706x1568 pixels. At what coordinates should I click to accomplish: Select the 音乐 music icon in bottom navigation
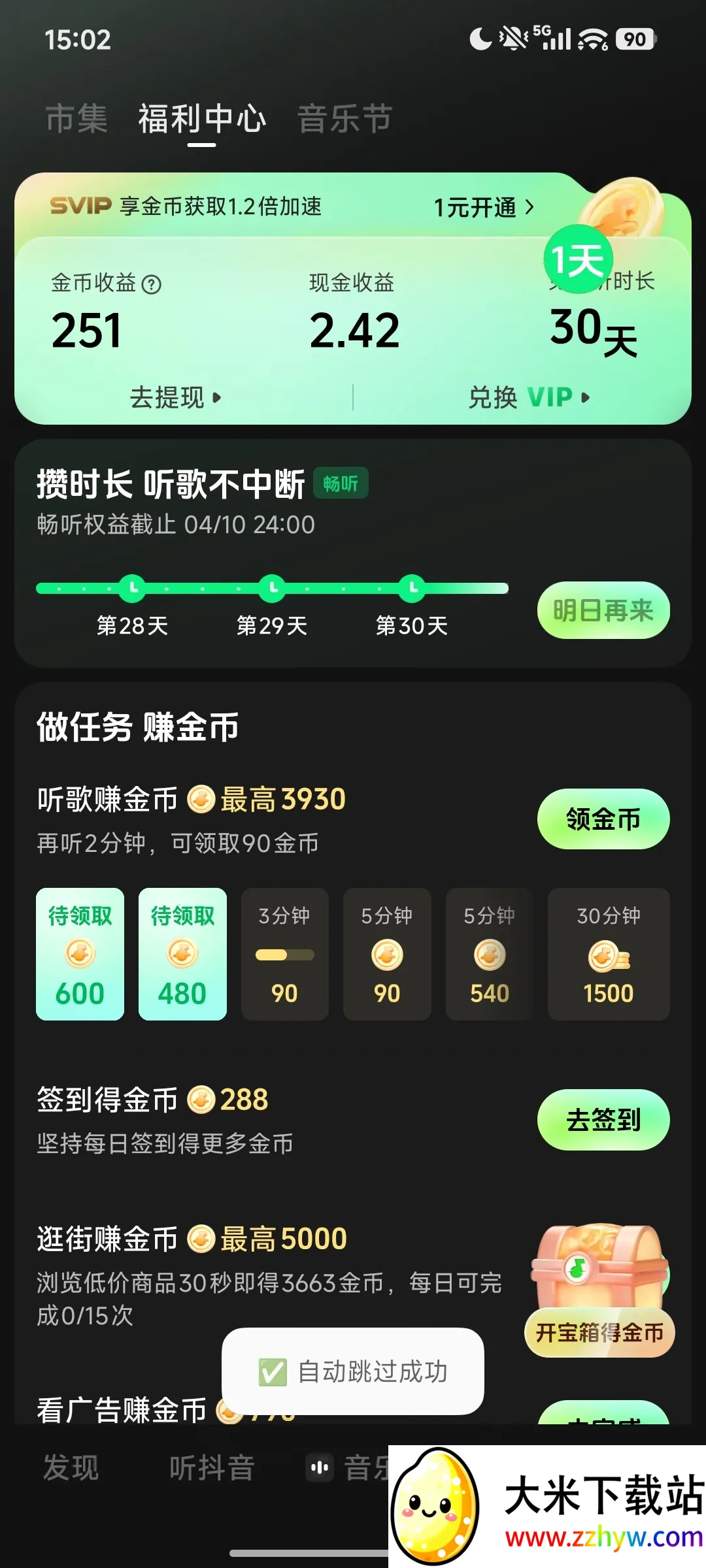coord(318,1467)
